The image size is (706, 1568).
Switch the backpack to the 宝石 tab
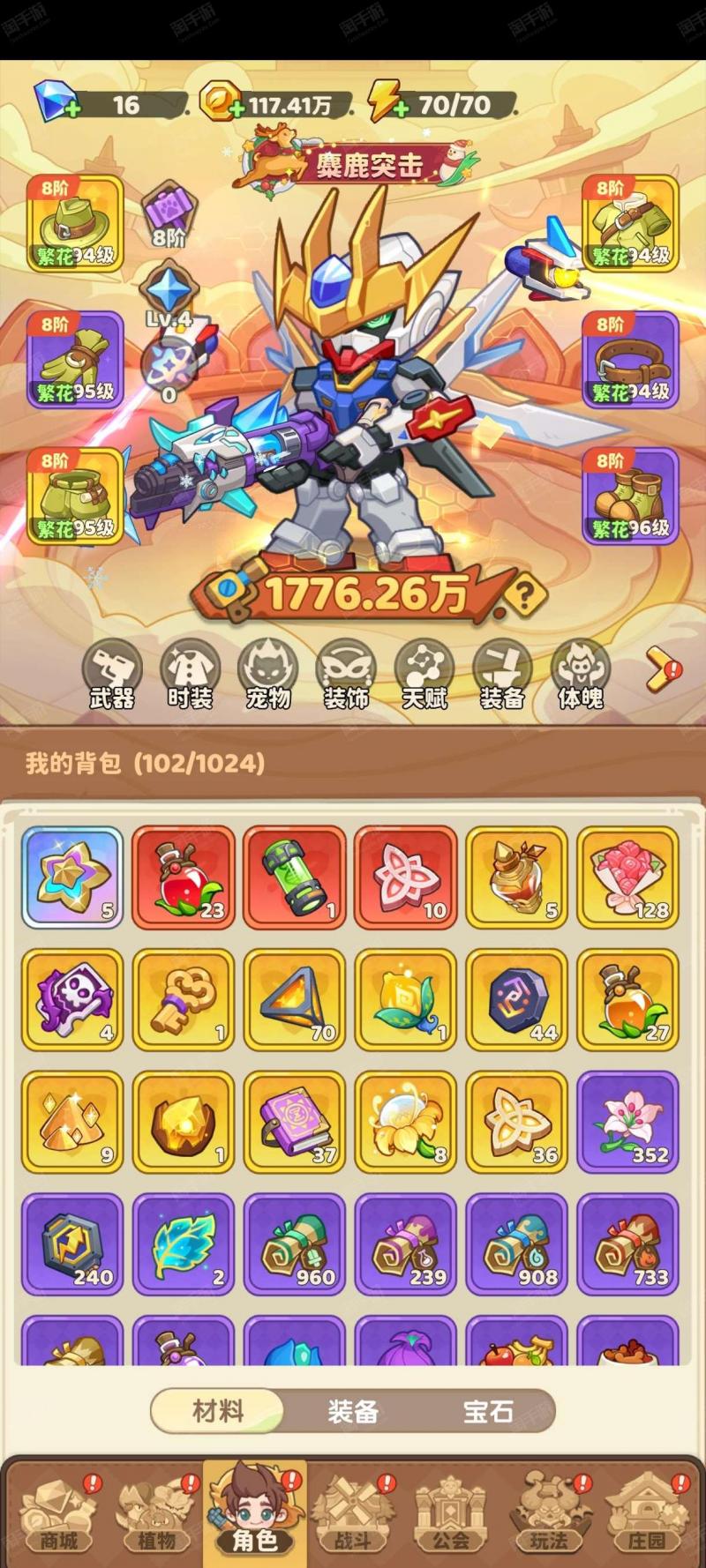click(x=488, y=1412)
